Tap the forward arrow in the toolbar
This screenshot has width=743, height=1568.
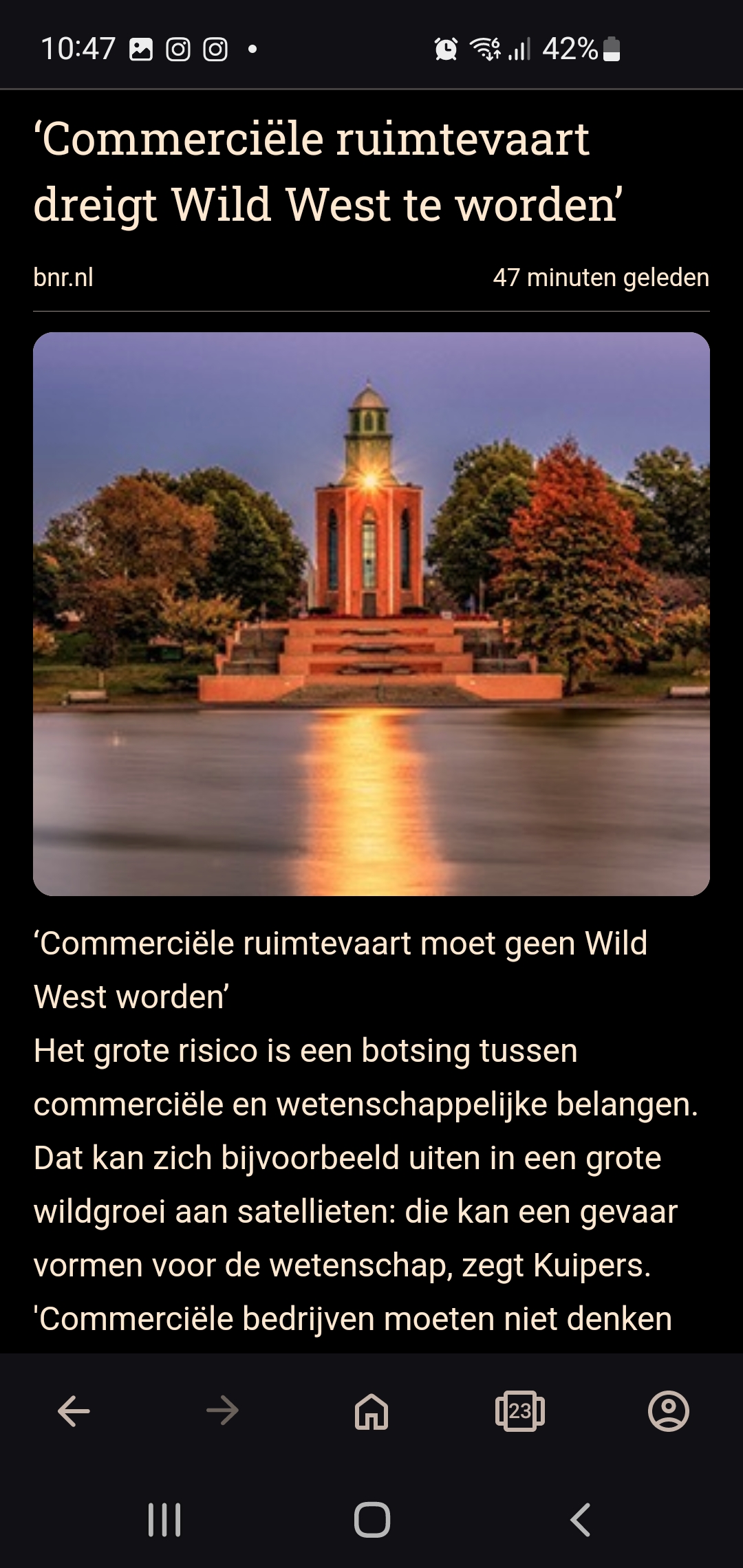(x=222, y=1412)
